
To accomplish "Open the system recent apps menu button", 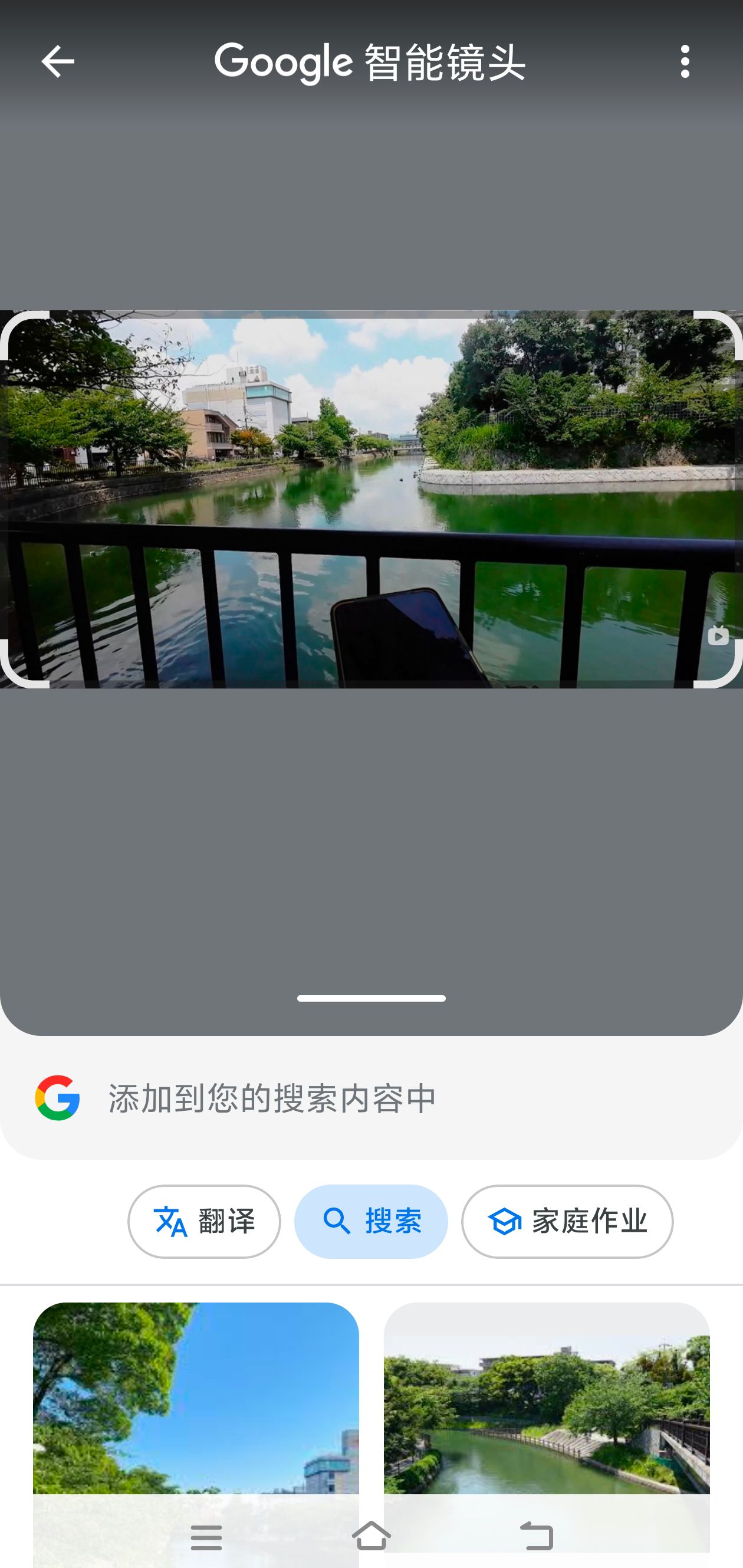I will 206,1537.
